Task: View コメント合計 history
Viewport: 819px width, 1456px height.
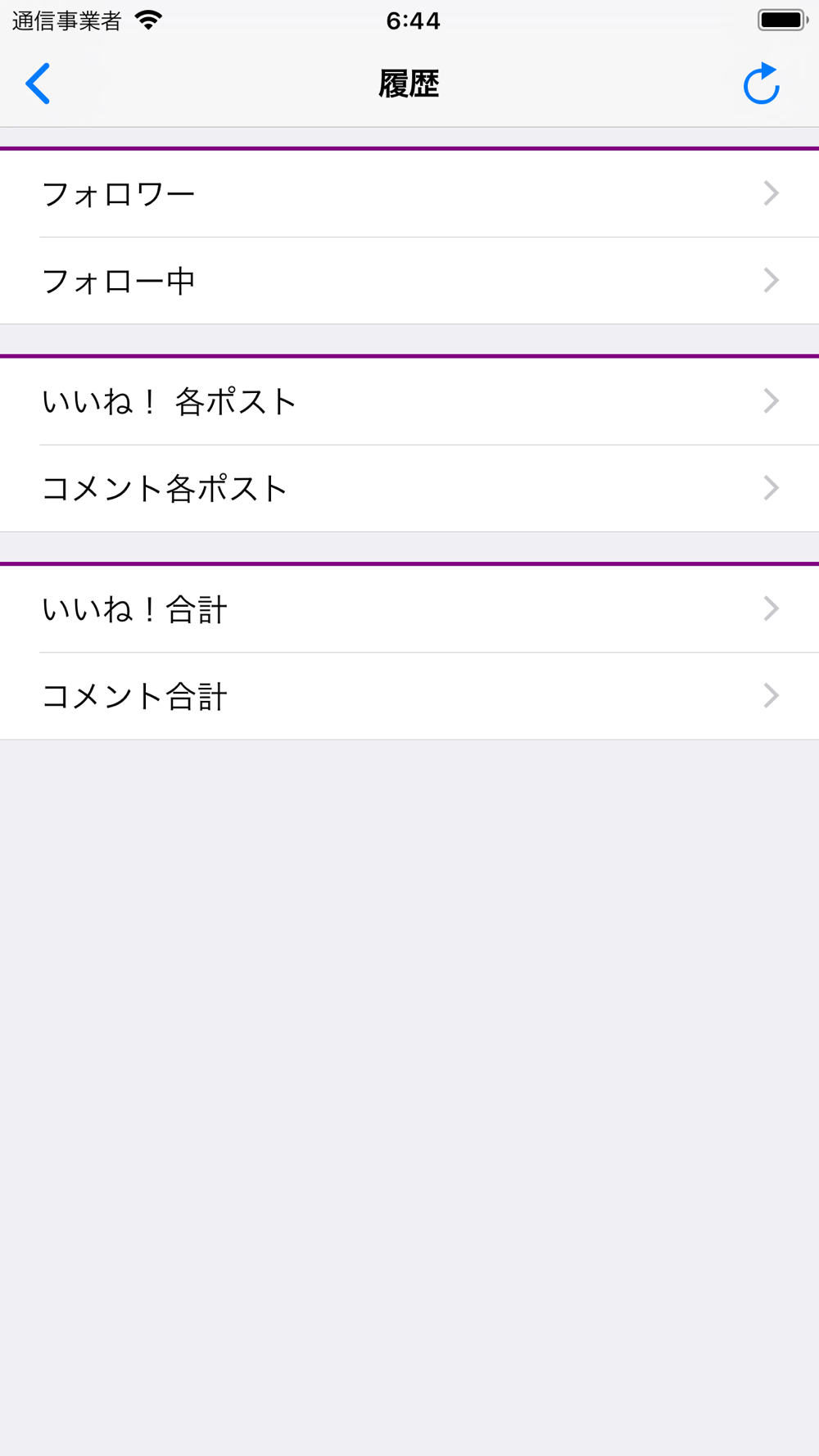Action: 409,696
